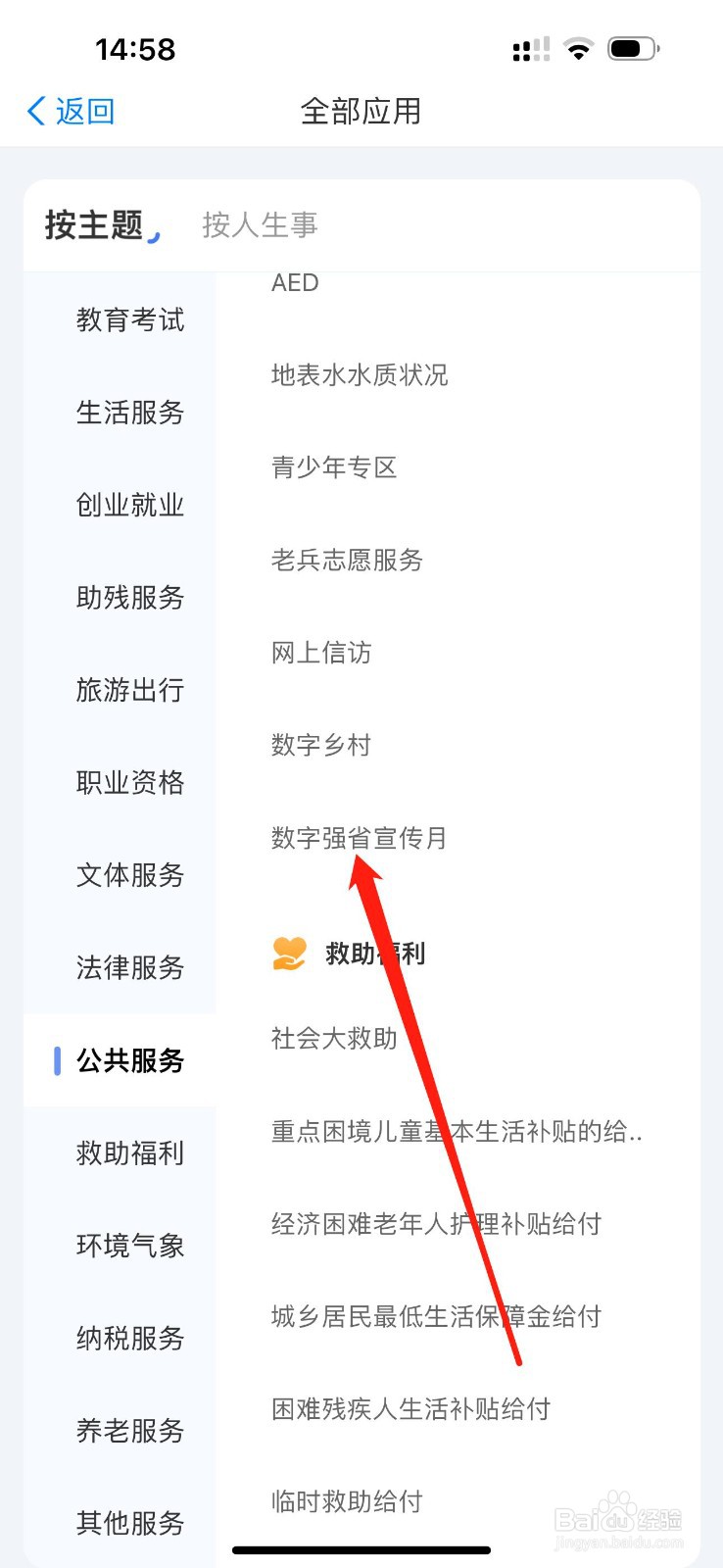Open 数字强省宣传月

tap(359, 838)
